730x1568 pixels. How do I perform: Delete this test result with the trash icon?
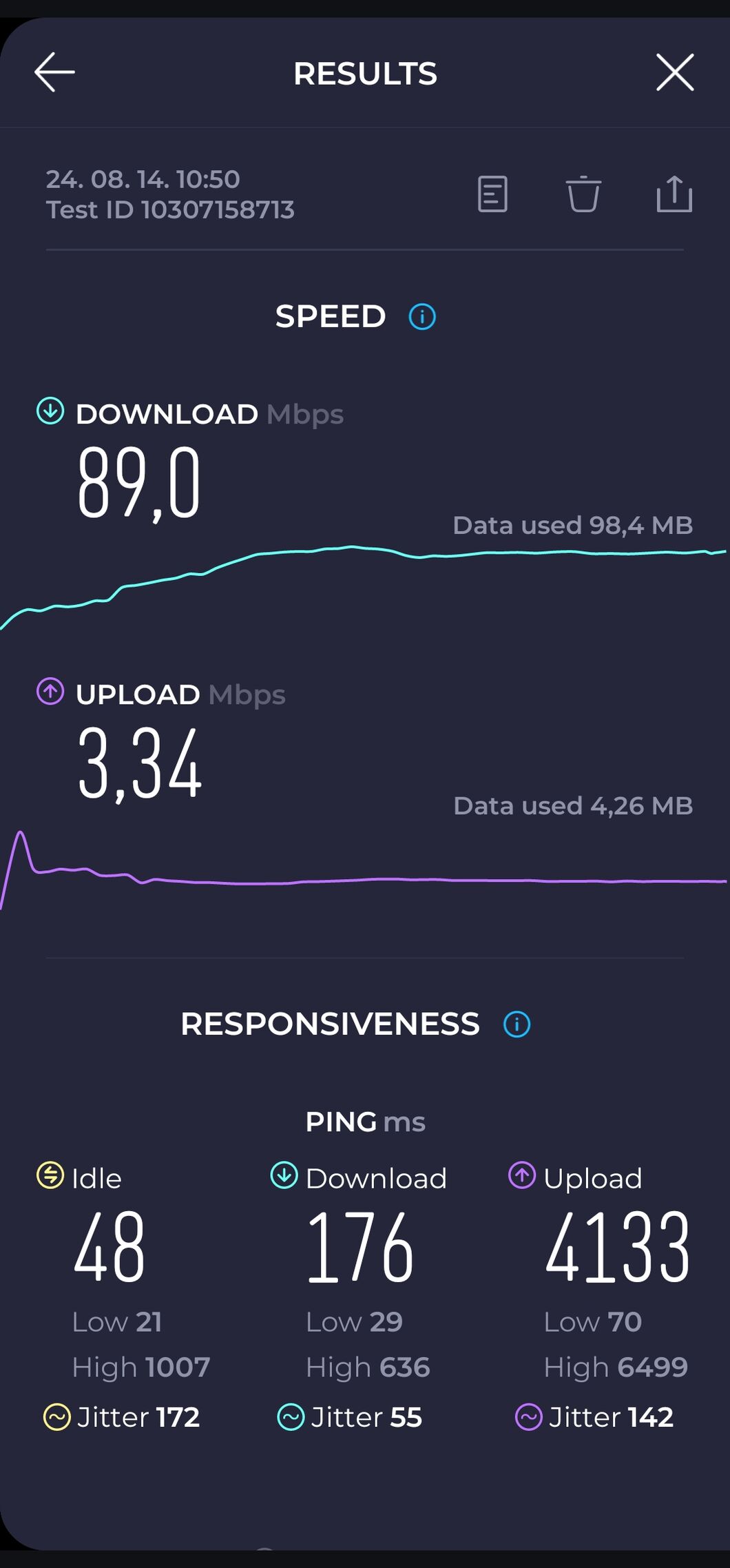(x=583, y=194)
